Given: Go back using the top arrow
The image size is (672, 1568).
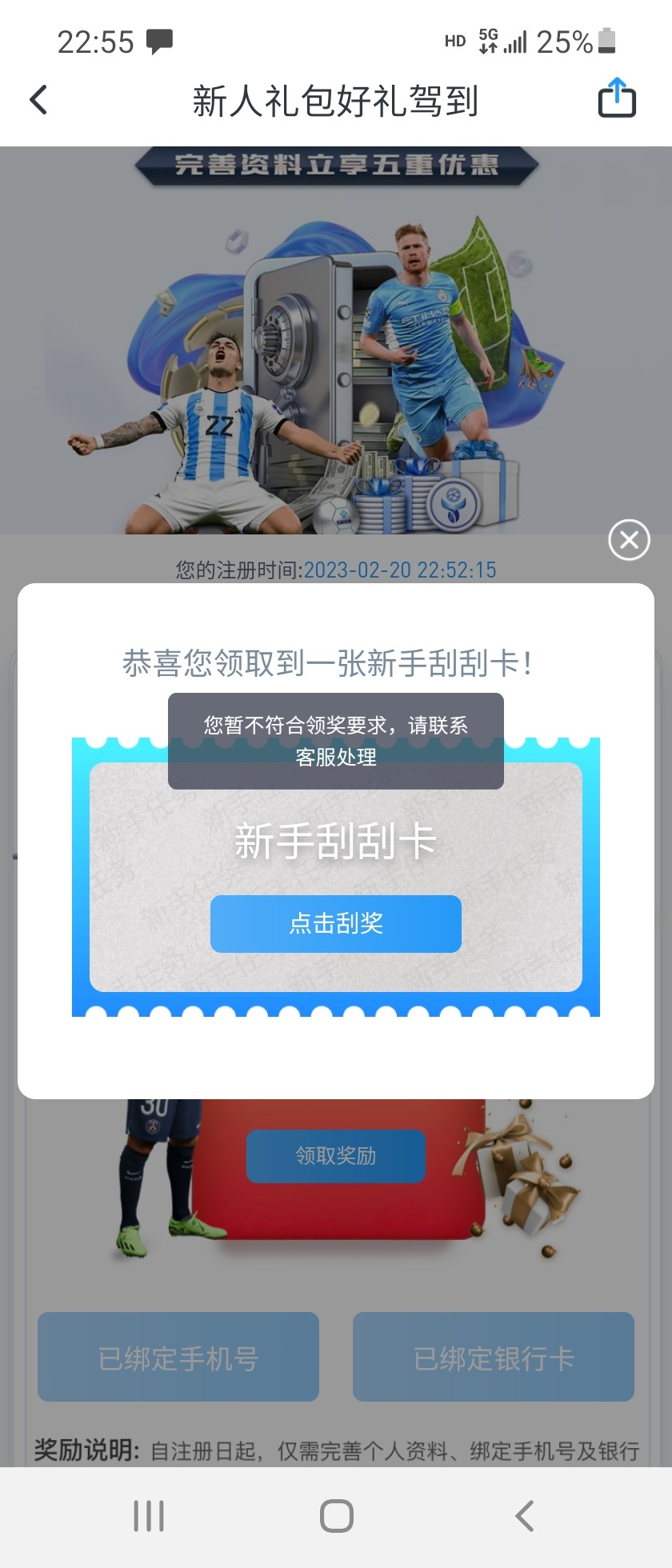Looking at the screenshot, I should coord(38,101).
